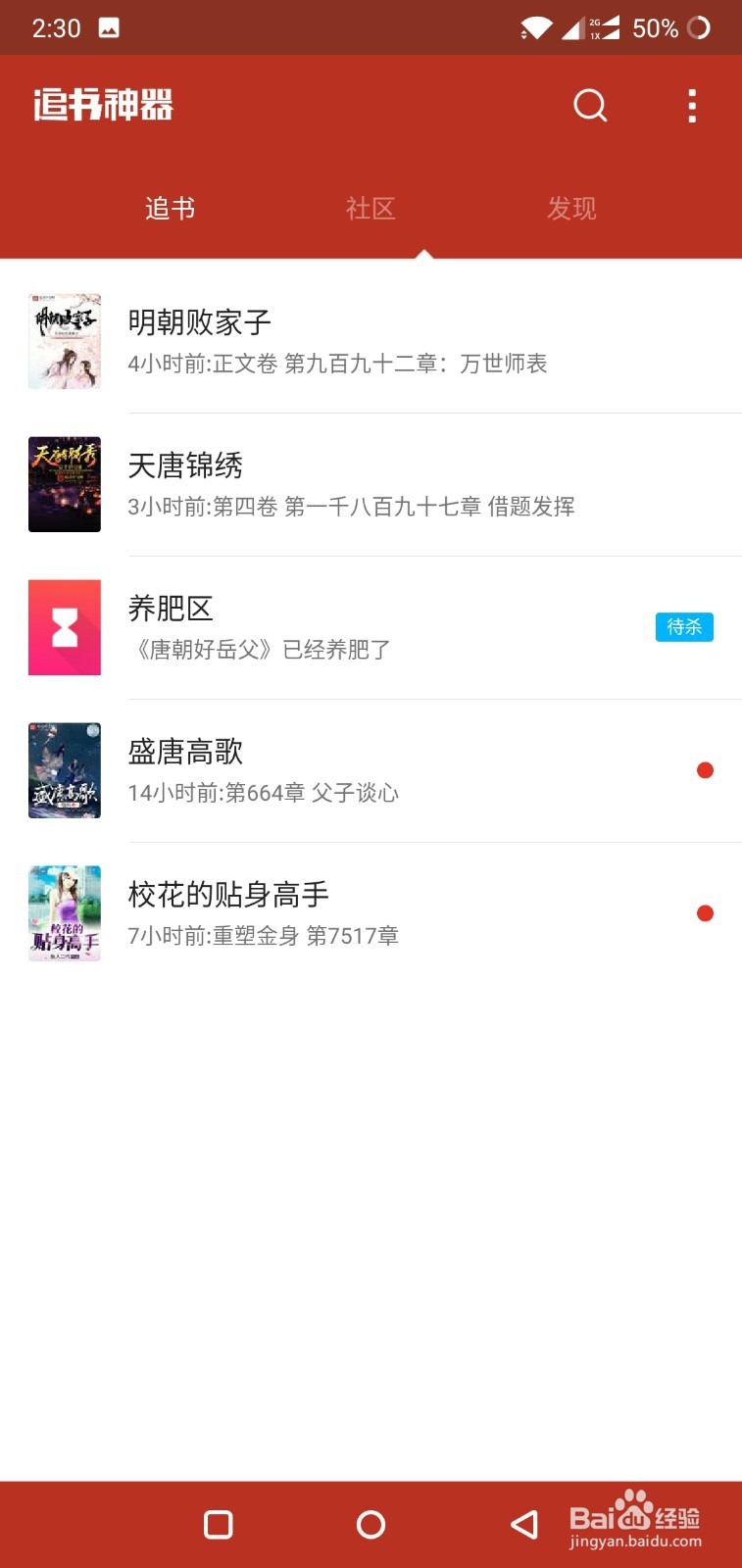Switch to the 社区 tab
The width and height of the screenshot is (742, 1568).
click(371, 208)
